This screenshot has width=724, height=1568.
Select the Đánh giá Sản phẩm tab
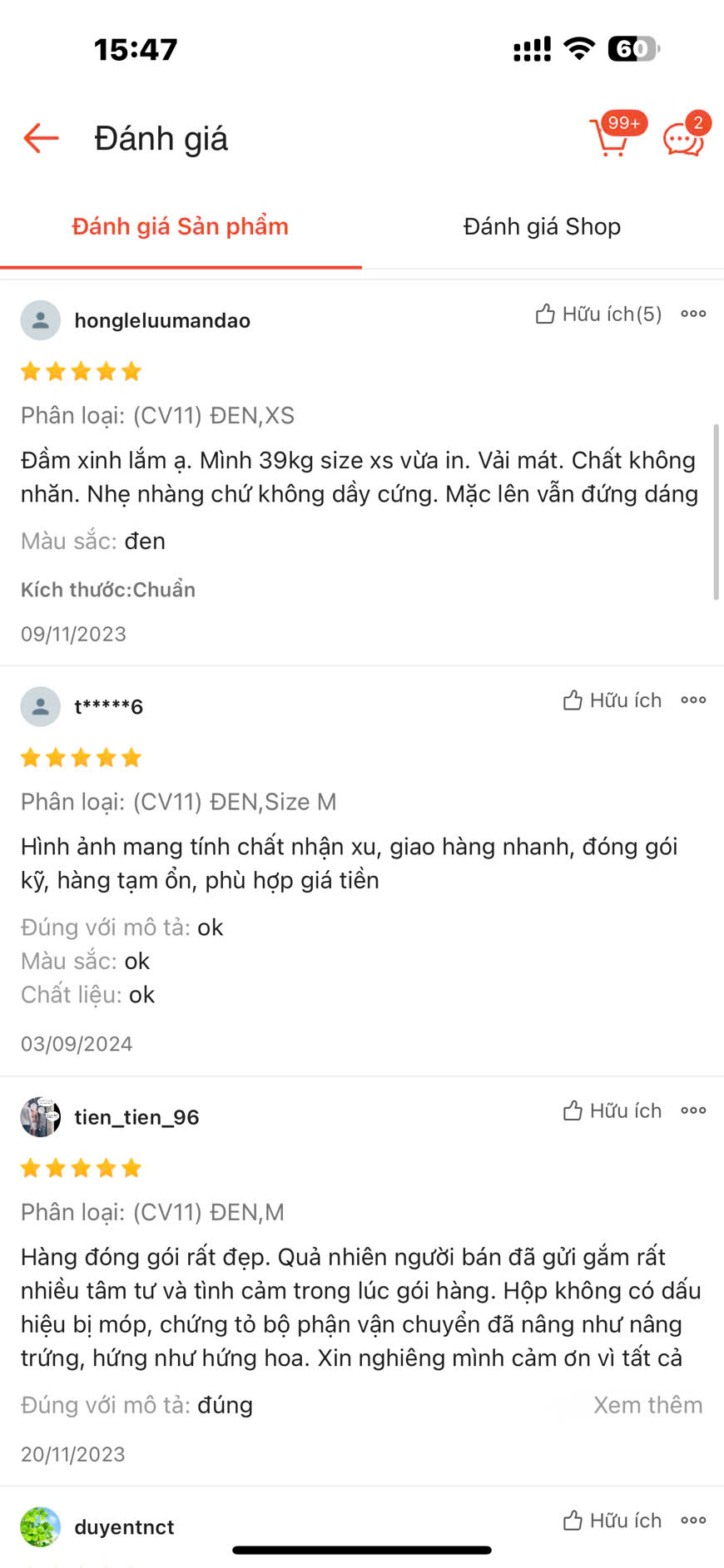[x=180, y=226]
